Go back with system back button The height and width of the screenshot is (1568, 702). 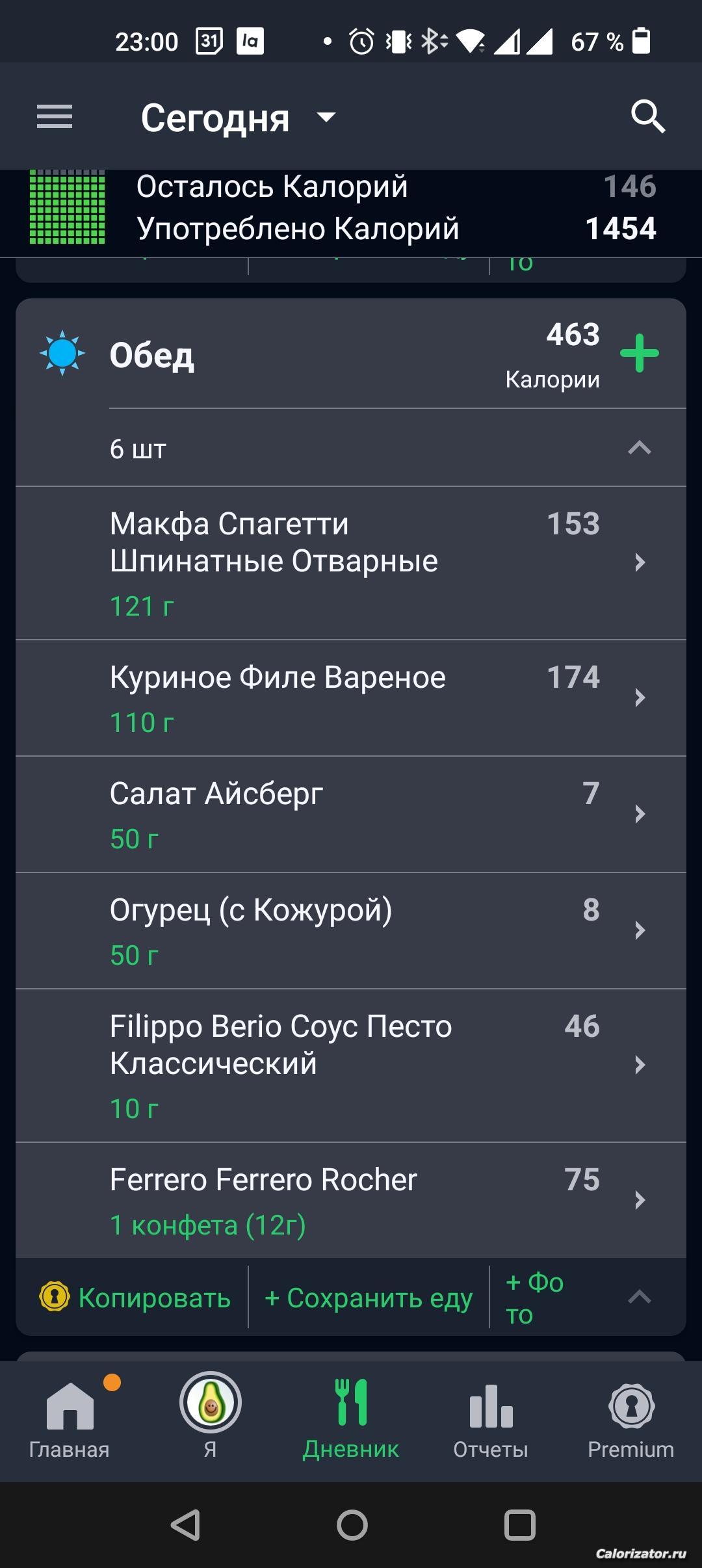pyautogui.click(x=185, y=1524)
